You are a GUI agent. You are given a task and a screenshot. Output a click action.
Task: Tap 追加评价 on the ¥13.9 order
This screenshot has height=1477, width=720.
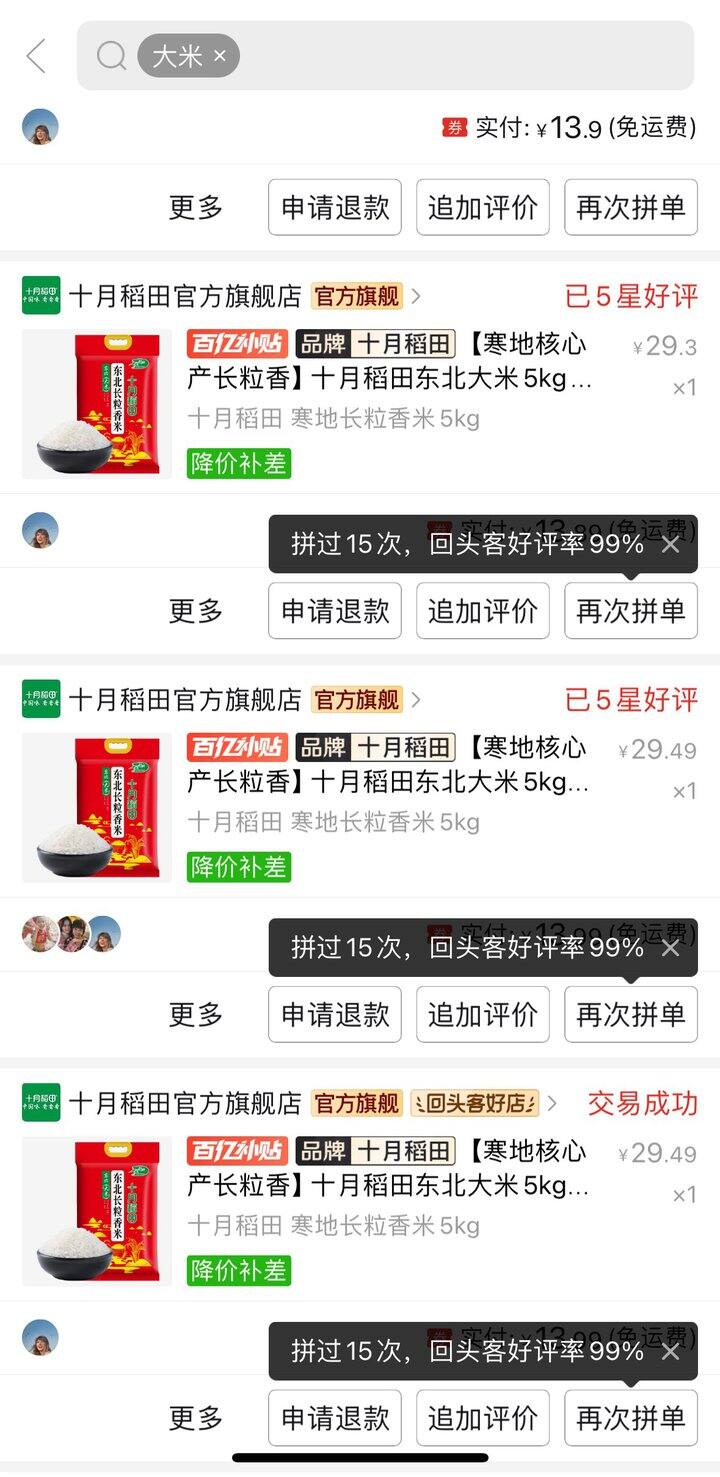(x=483, y=208)
